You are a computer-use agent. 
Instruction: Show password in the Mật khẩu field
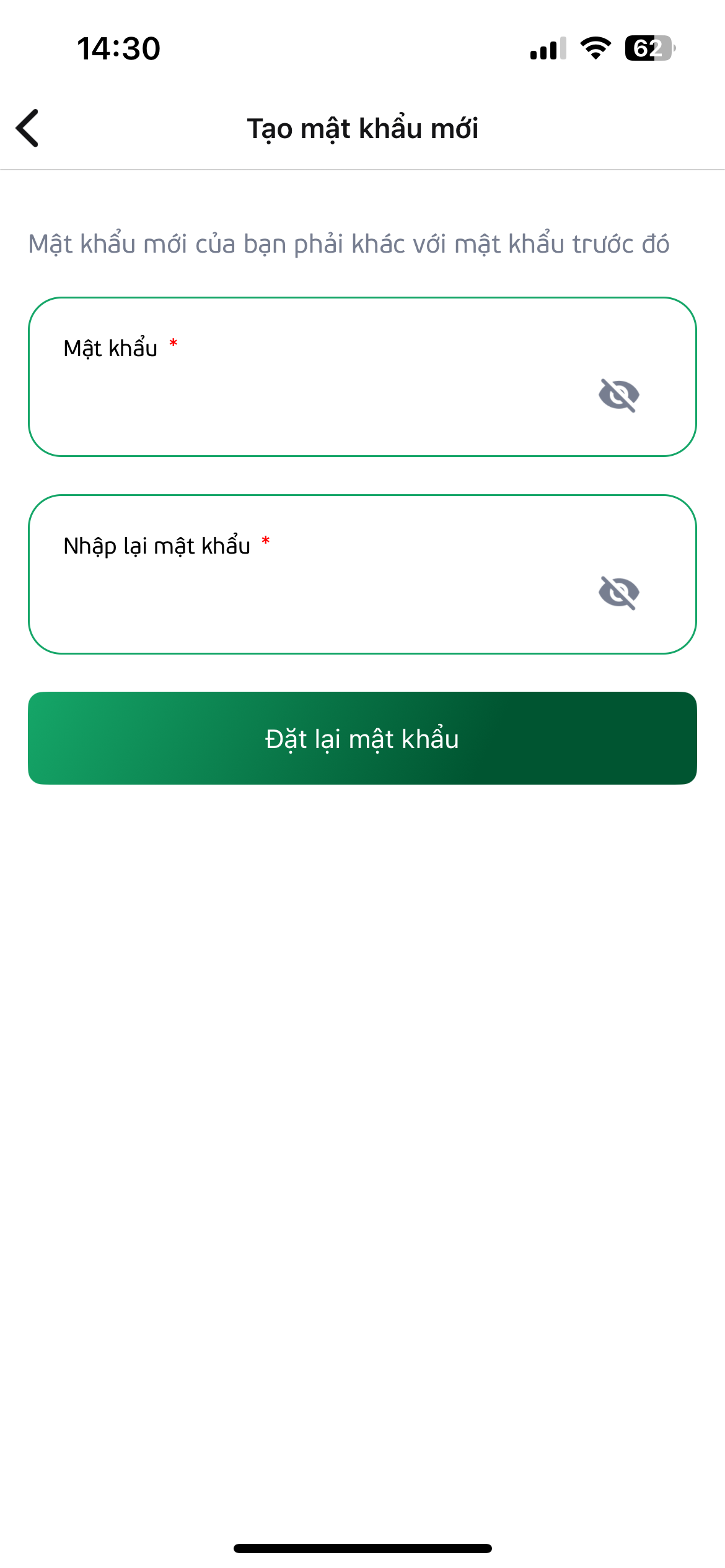point(619,395)
